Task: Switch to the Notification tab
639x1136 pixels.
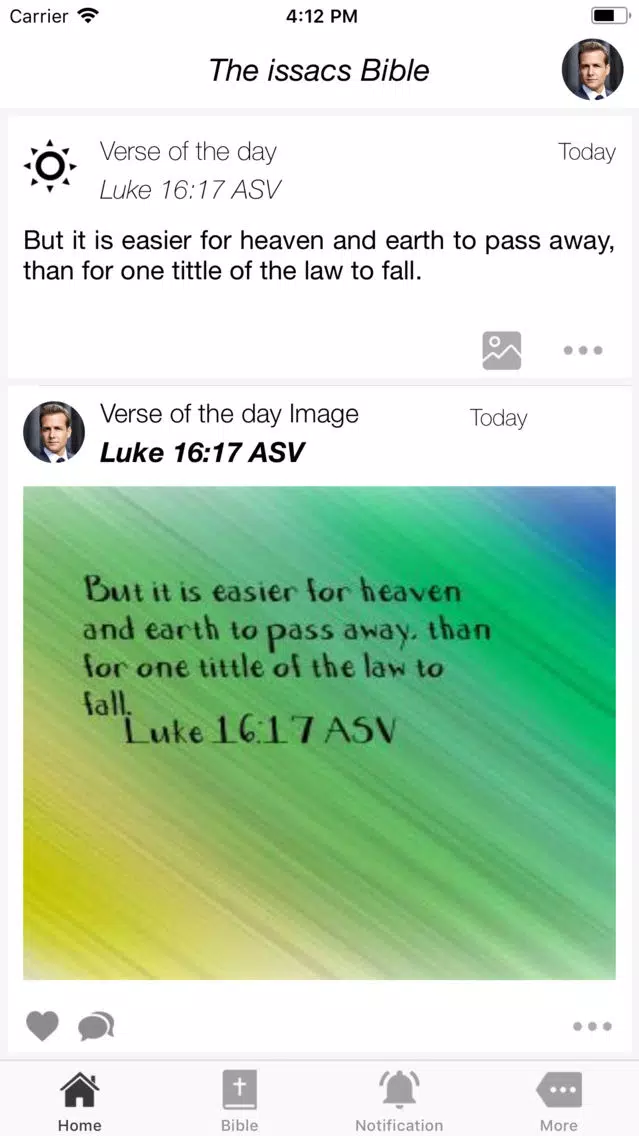Action: click(399, 1100)
